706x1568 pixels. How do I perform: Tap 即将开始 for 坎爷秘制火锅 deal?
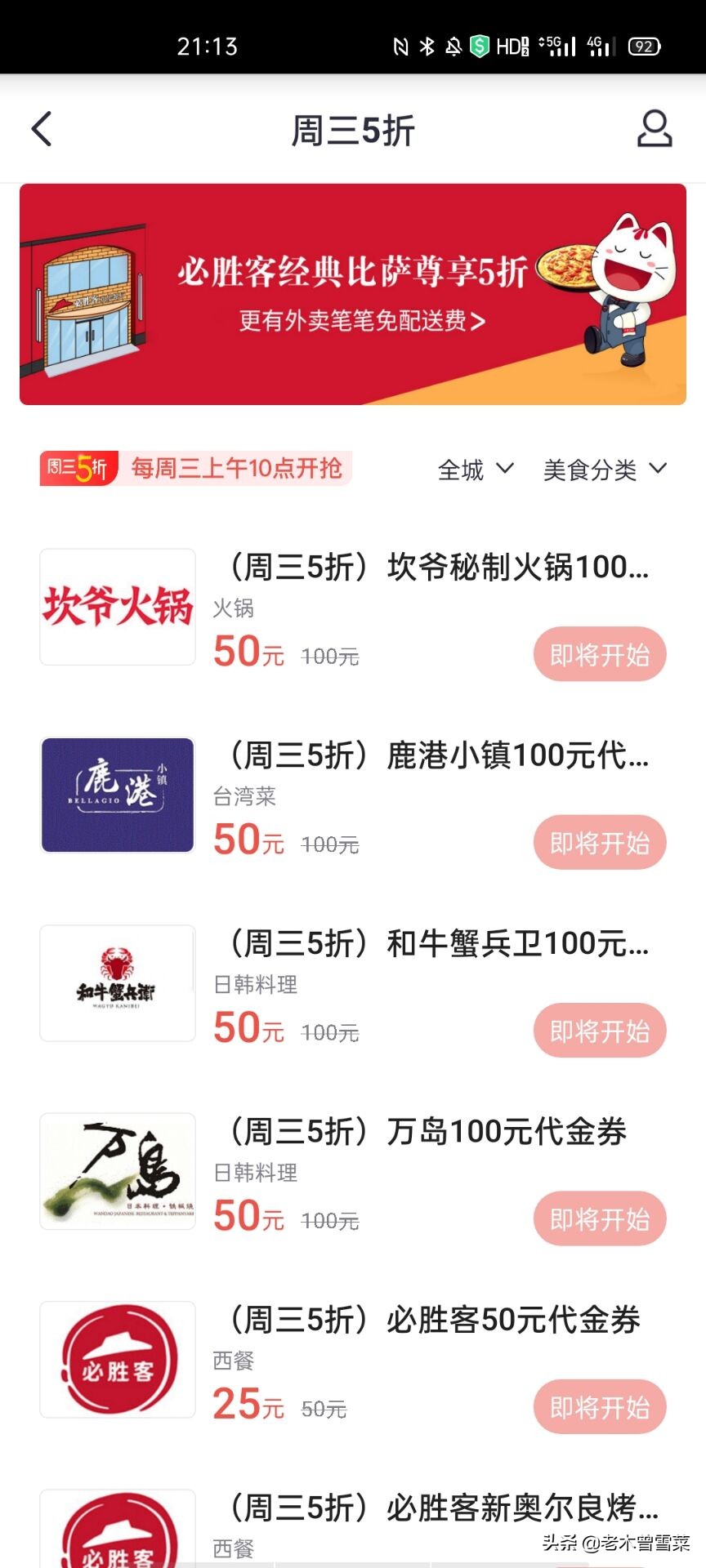[599, 653]
